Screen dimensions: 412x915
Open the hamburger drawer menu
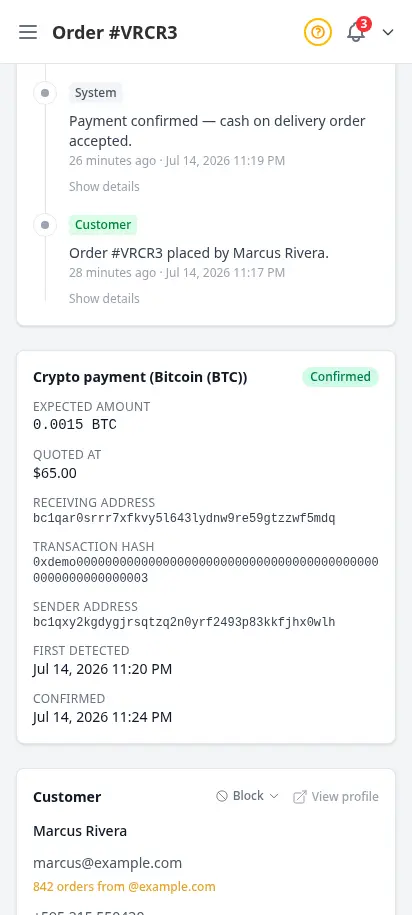pos(28,32)
